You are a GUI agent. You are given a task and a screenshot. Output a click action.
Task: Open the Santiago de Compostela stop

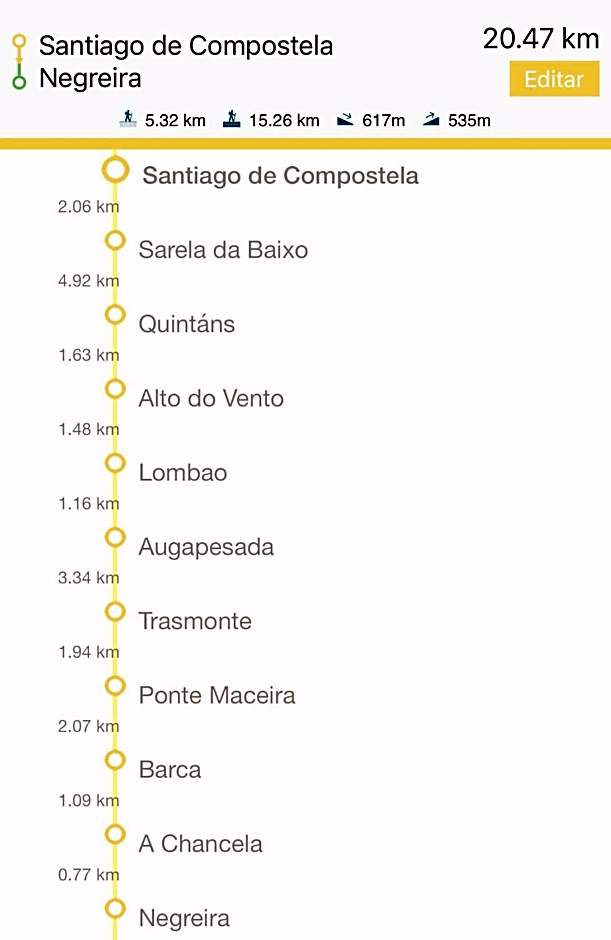280,176
